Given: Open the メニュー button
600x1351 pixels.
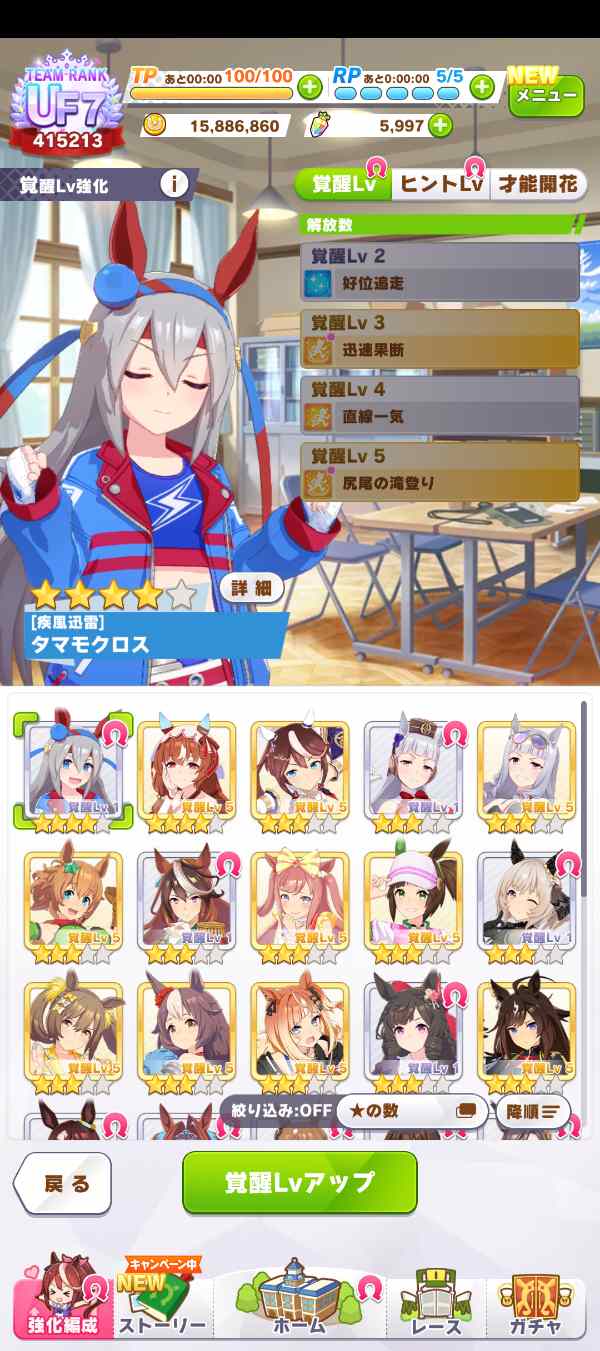Looking at the screenshot, I should (546, 95).
